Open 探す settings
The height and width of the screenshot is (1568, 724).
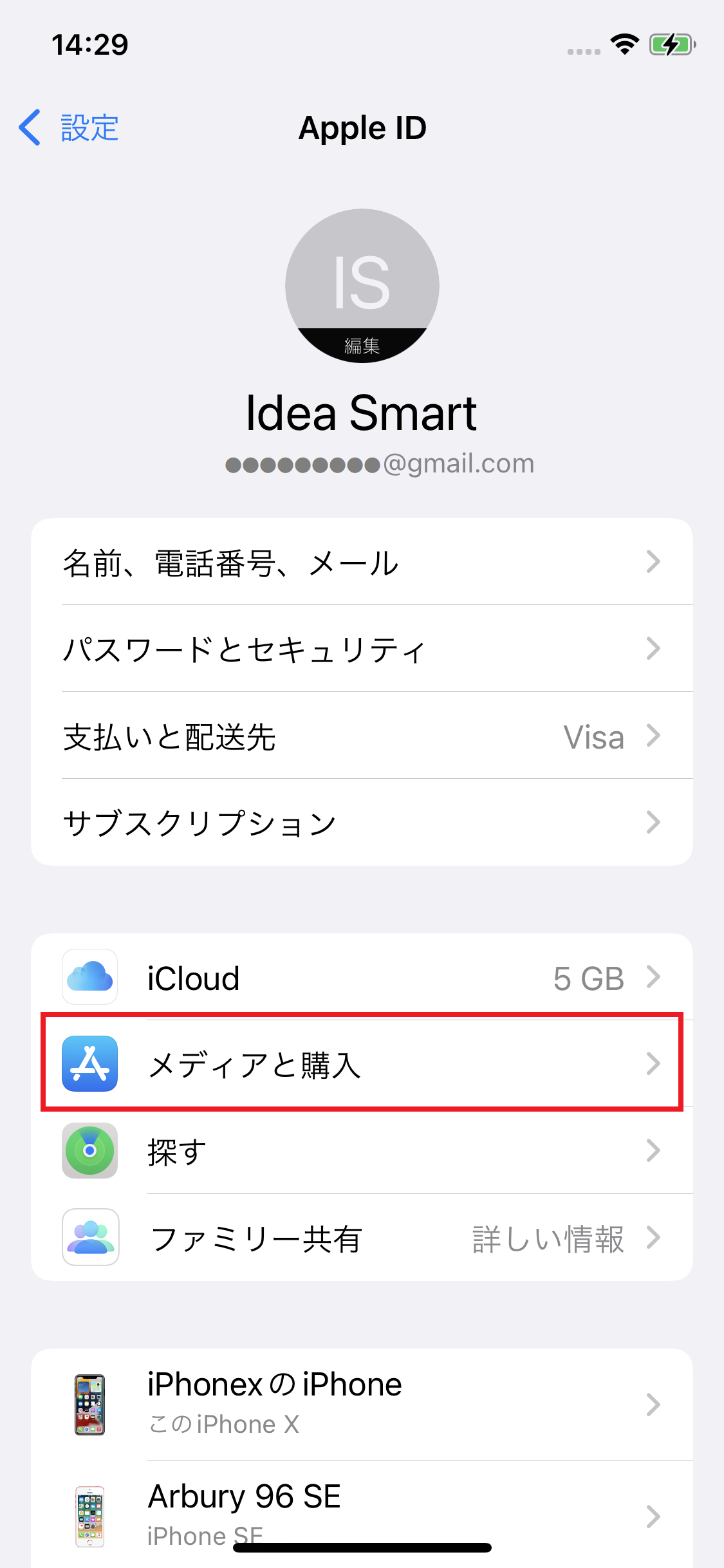[x=362, y=1151]
